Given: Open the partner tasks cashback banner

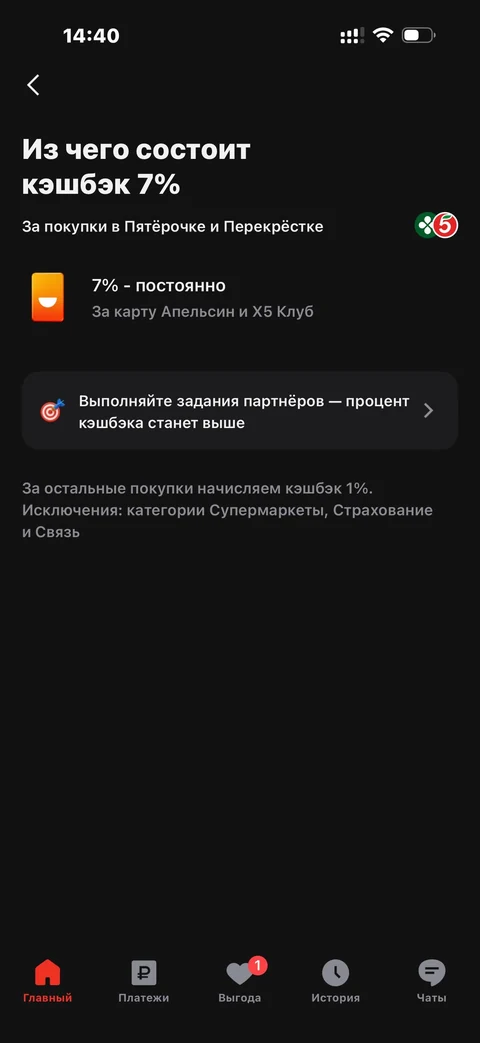Looking at the screenshot, I should pos(240,411).
